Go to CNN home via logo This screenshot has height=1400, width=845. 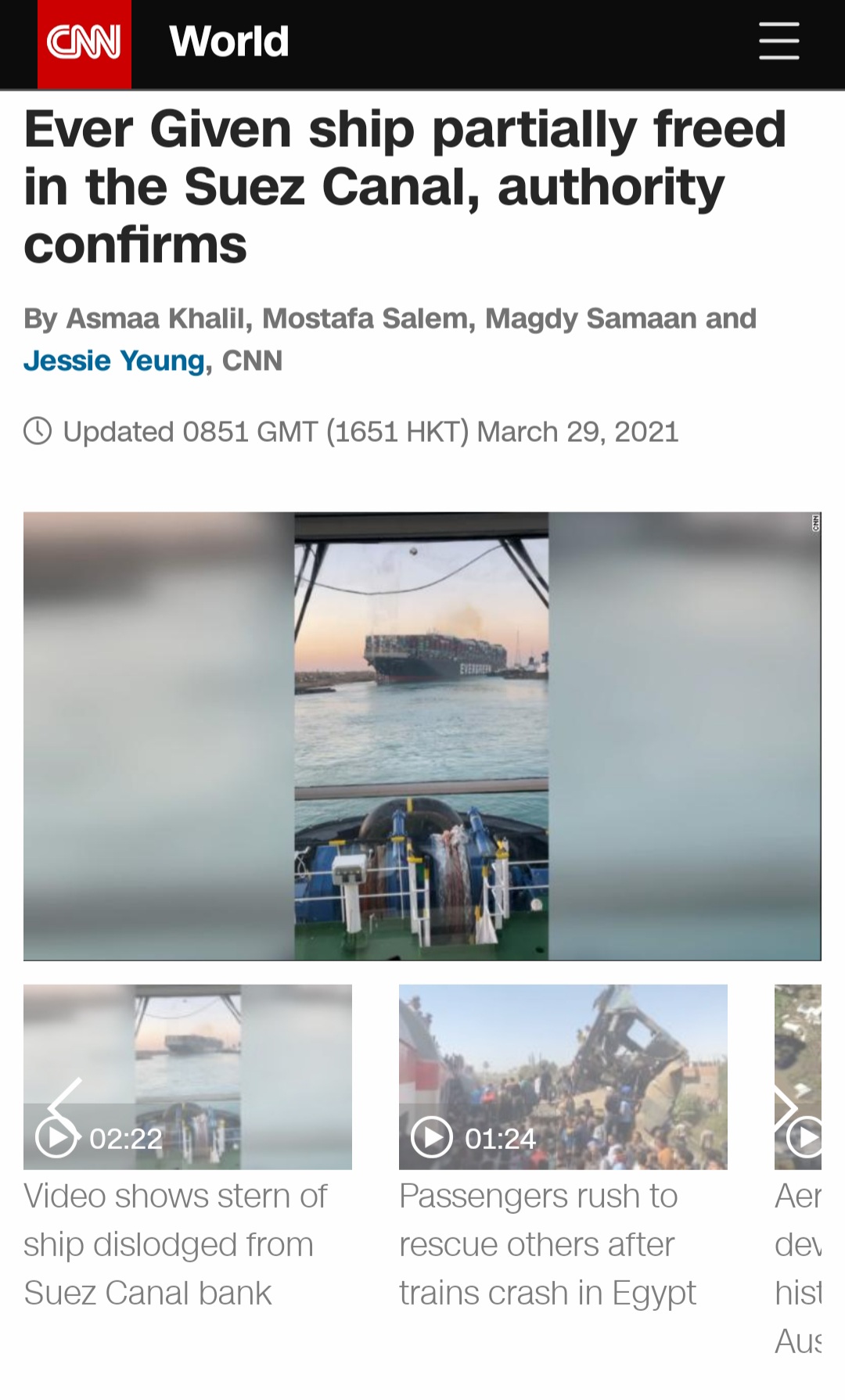[x=84, y=43]
